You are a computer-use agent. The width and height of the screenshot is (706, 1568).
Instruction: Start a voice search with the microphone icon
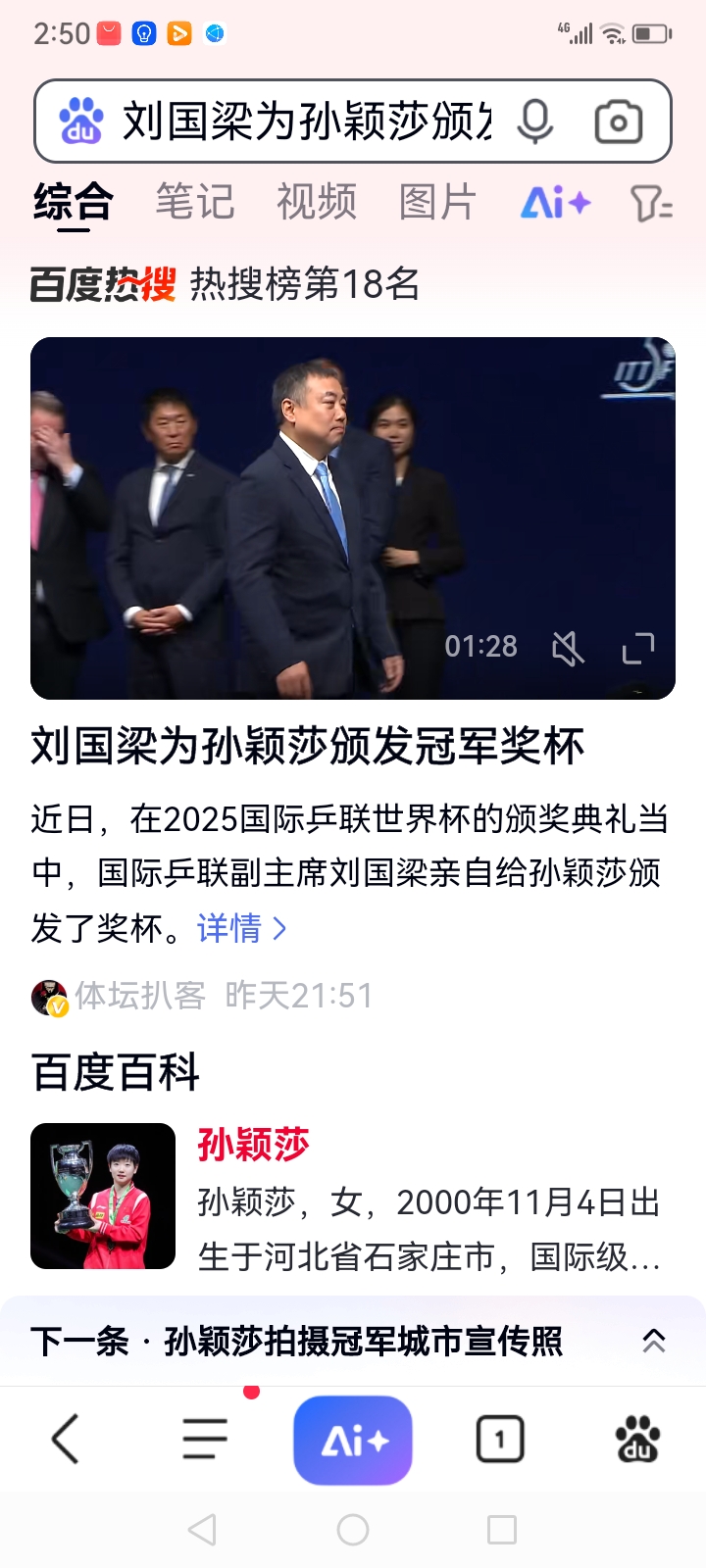pos(534,121)
